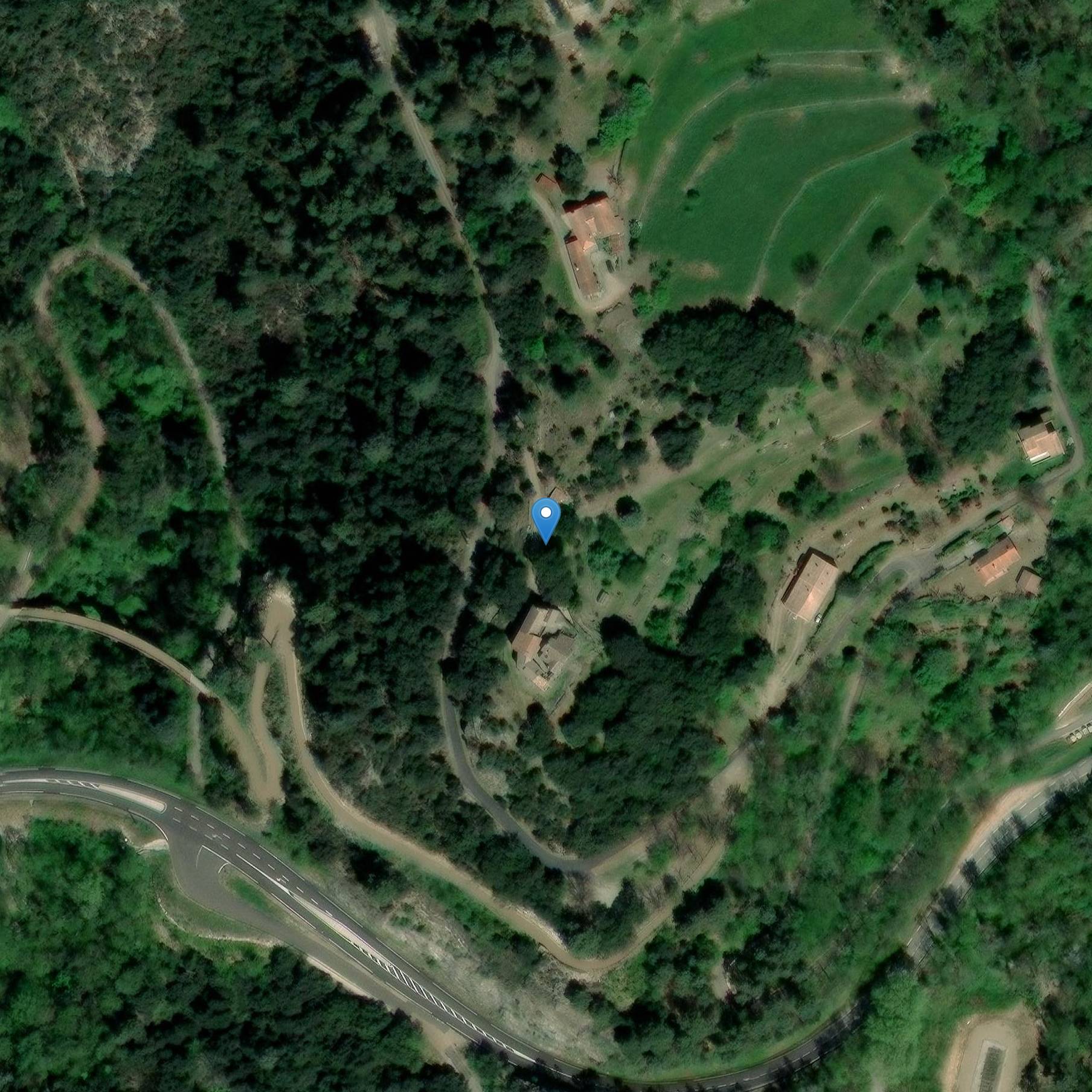Tap the blue location pin marker
The image size is (1092, 1092).
(x=546, y=518)
